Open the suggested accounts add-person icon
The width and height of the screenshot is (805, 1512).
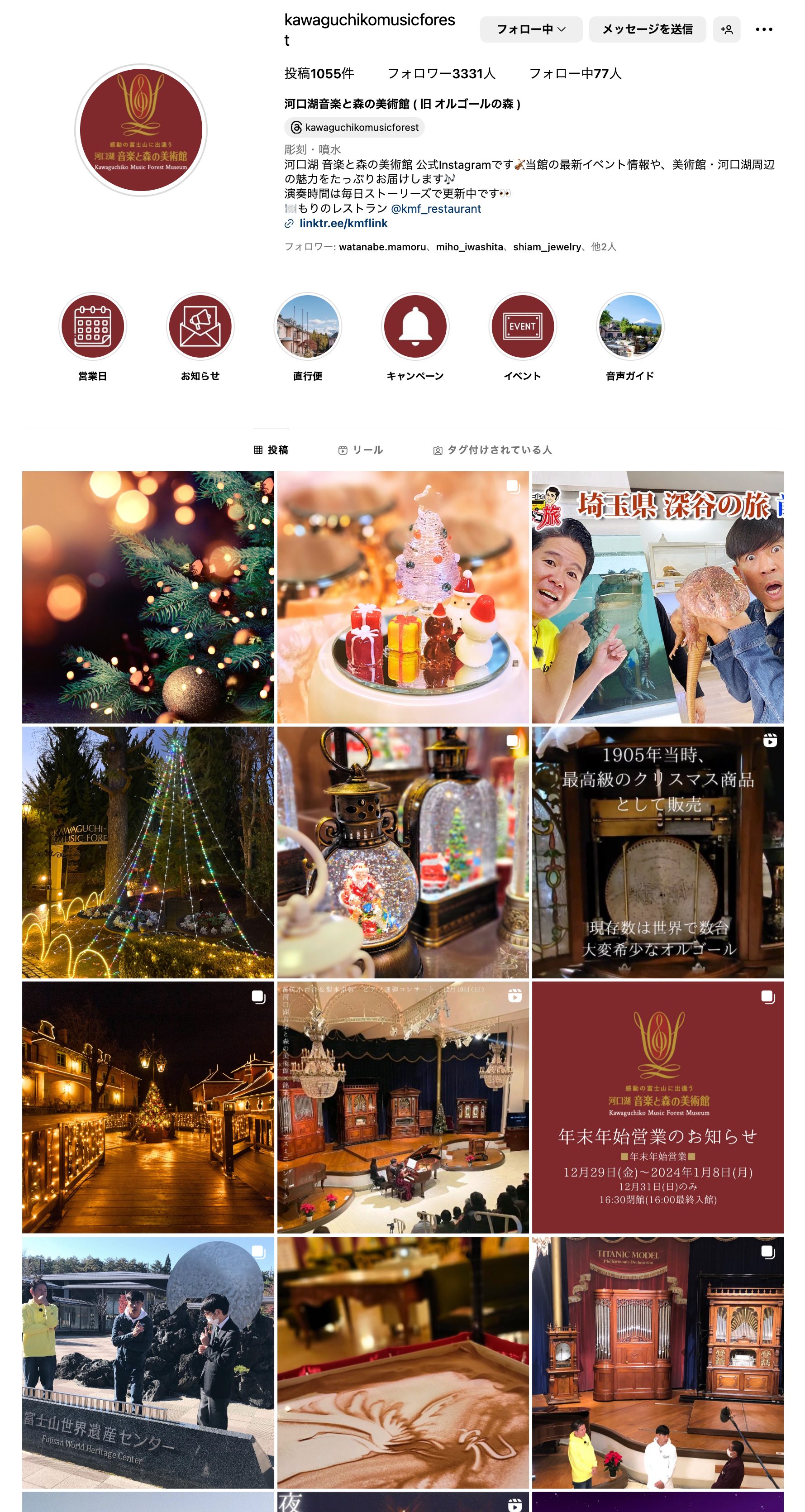click(727, 29)
